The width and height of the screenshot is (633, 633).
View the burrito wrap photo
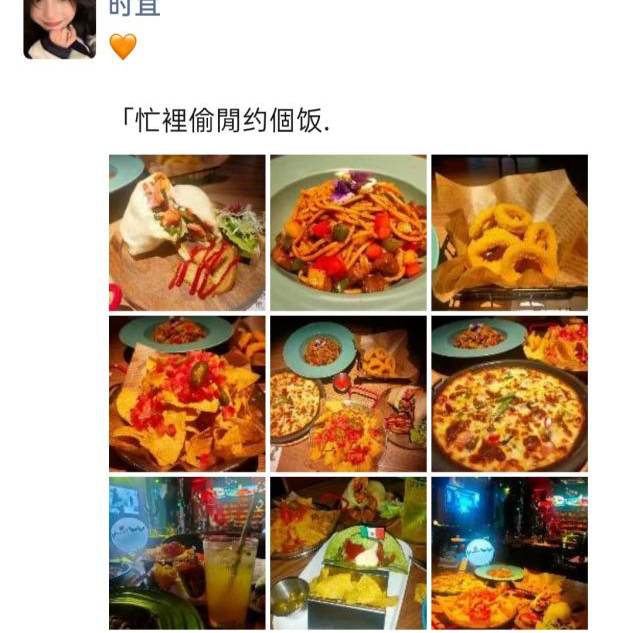tap(187, 232)
